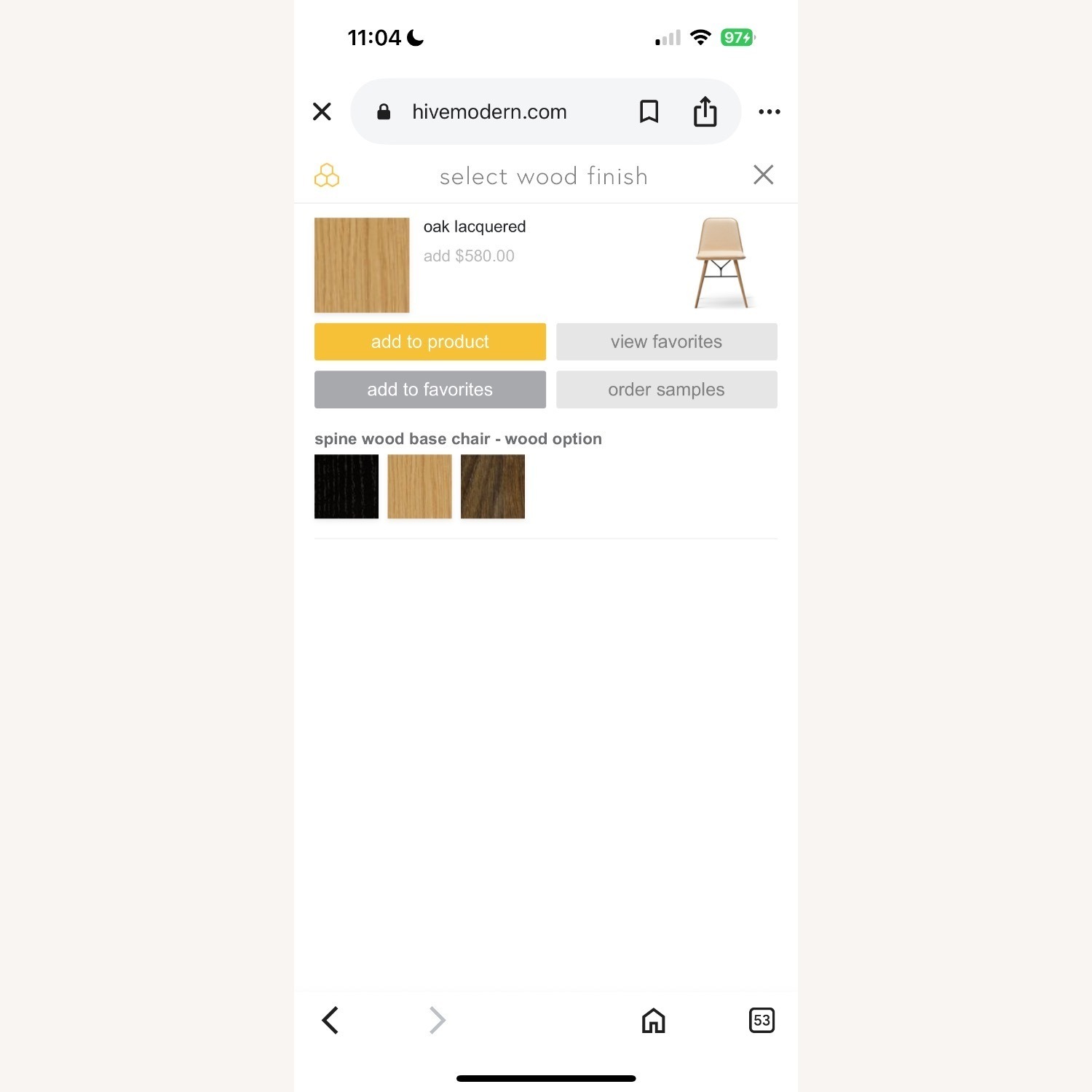1092x1092 pixels.
Task: Bookmark the hivemodern.com page
Action: pos(649,111)
